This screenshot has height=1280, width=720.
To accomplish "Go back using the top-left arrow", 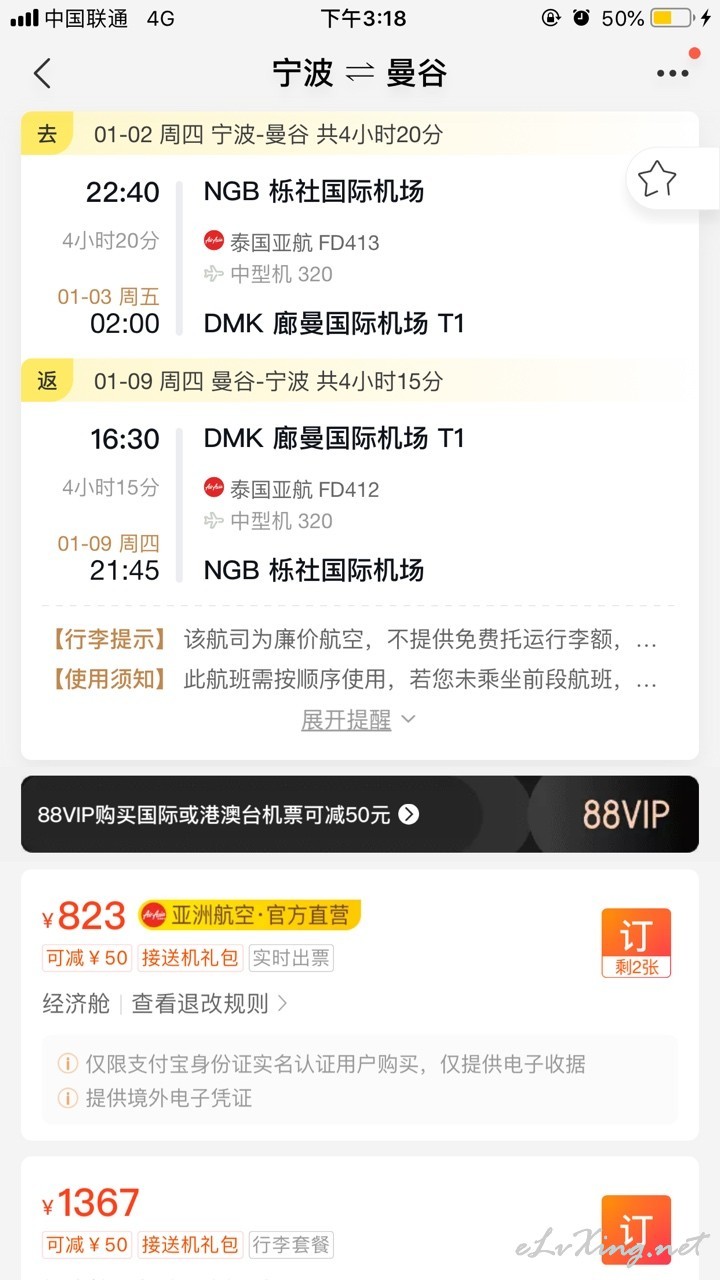I will click(x=42, y=73).
